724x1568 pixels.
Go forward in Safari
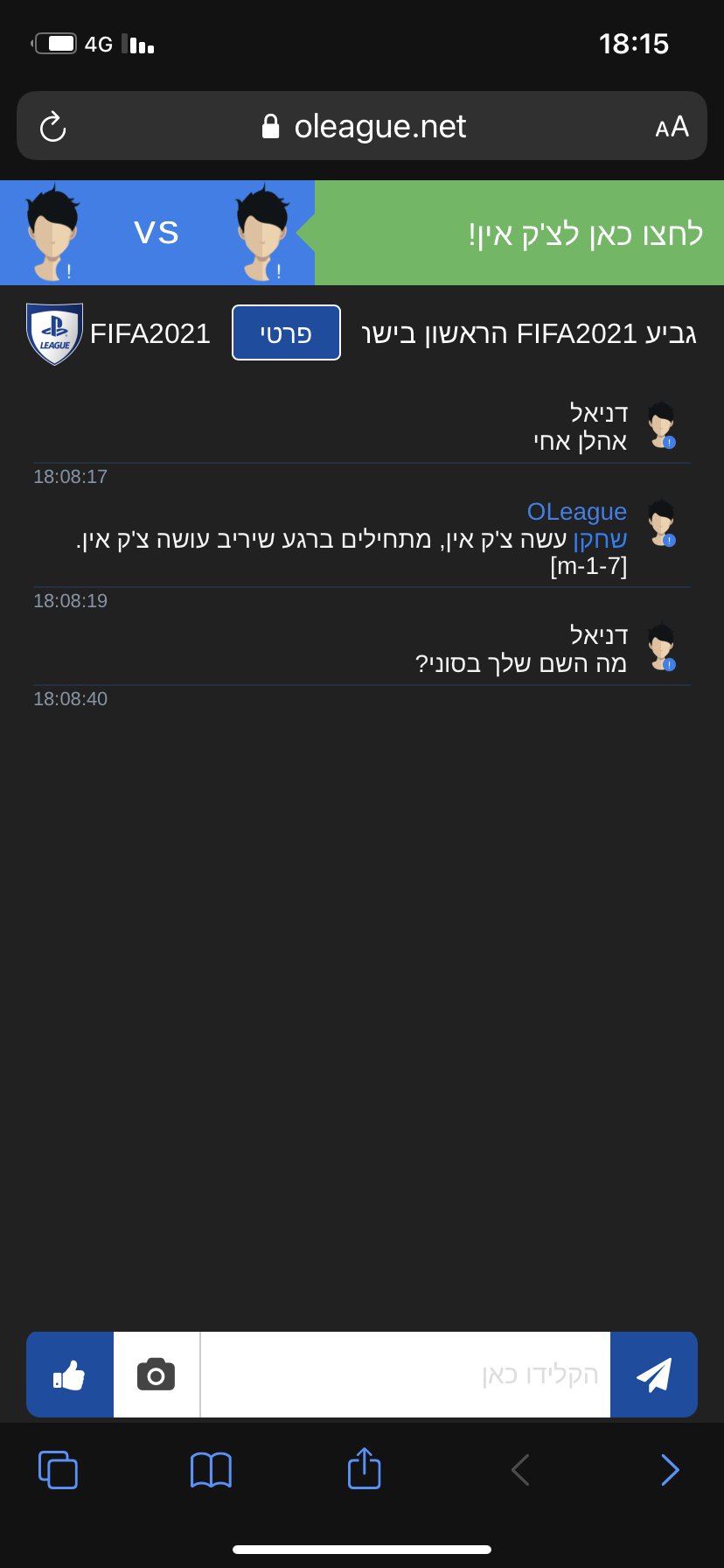[x=670, y=1470]
